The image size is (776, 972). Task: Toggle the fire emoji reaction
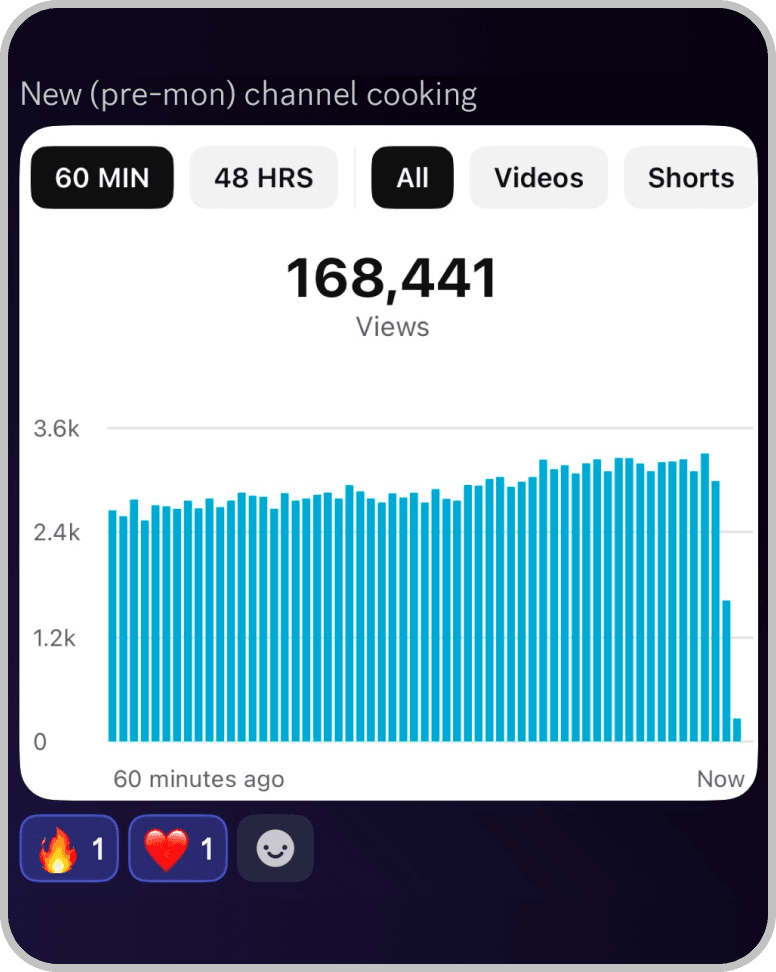[x=69, y=849]
